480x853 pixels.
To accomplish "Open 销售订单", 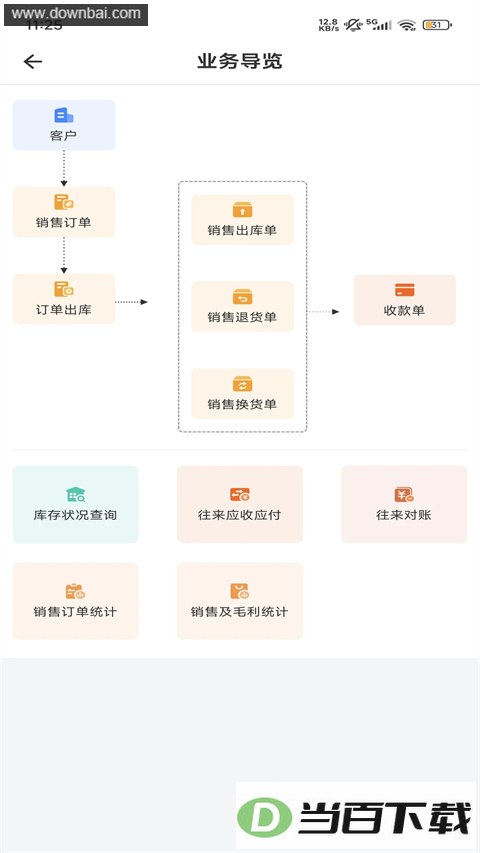I will [64, 212].
